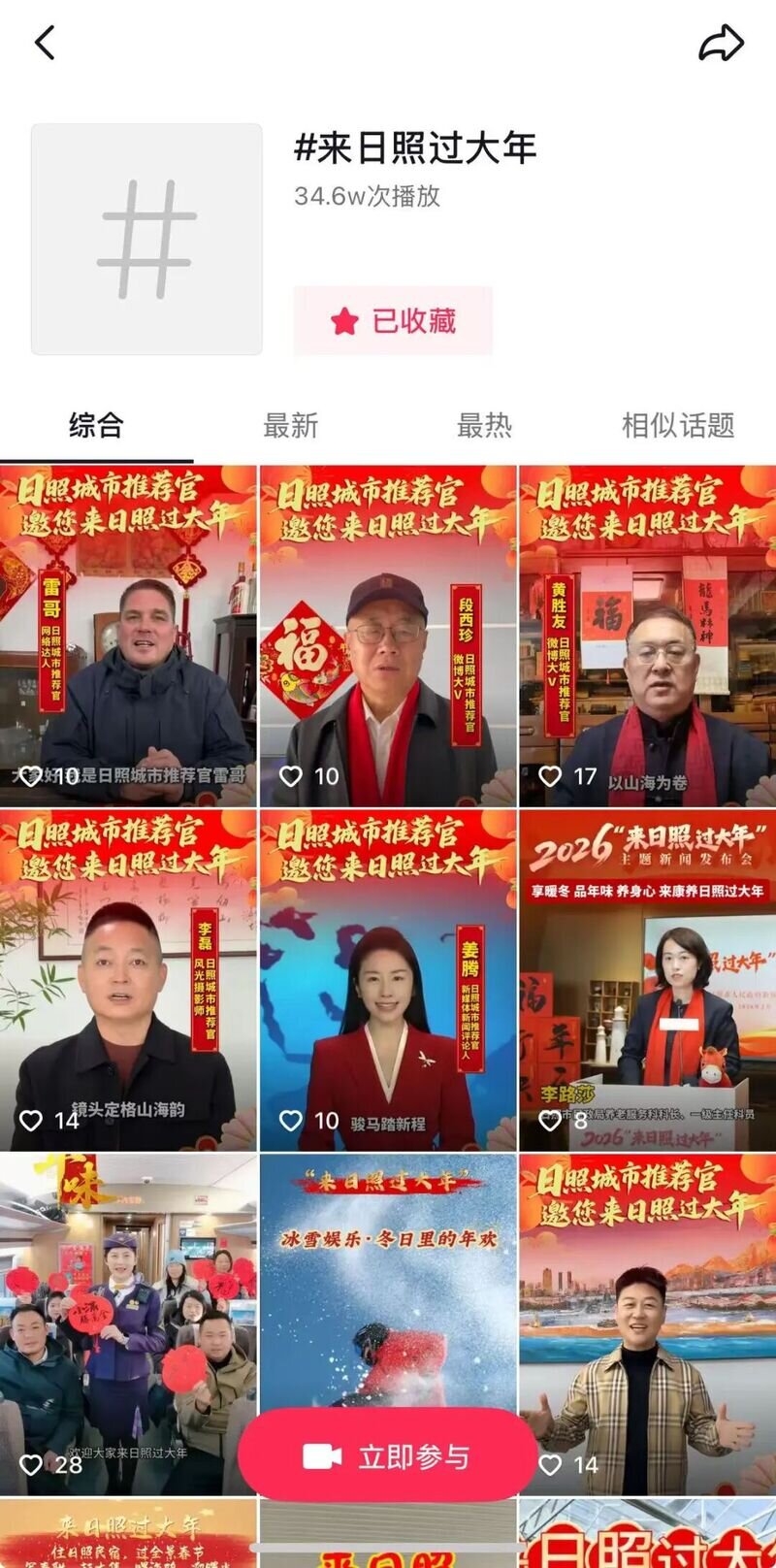Screen dimensions: 776x1568
Task: Switch to the 最热 tab
Action: [484, 425]
